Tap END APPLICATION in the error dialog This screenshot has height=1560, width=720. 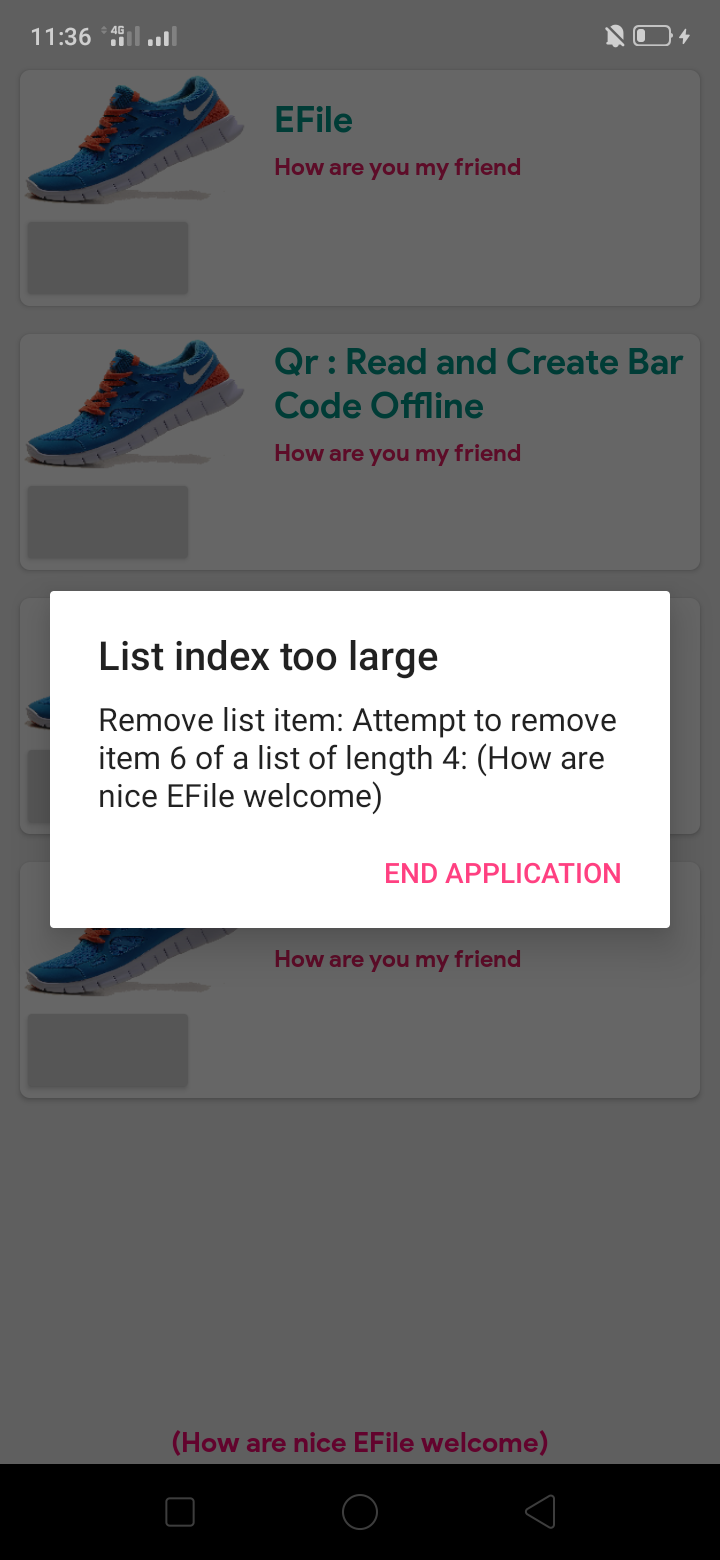tap(503, 873)
